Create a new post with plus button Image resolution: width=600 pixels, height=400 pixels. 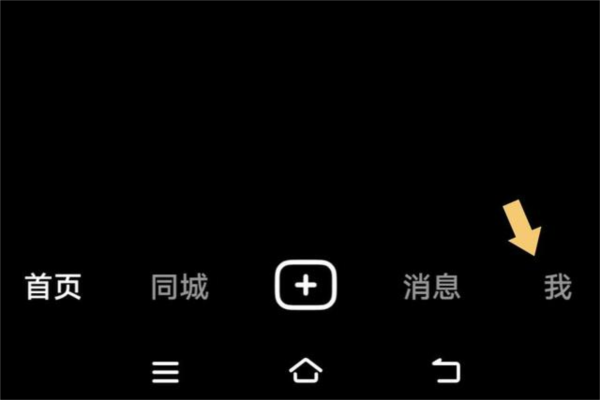point(306,287)
